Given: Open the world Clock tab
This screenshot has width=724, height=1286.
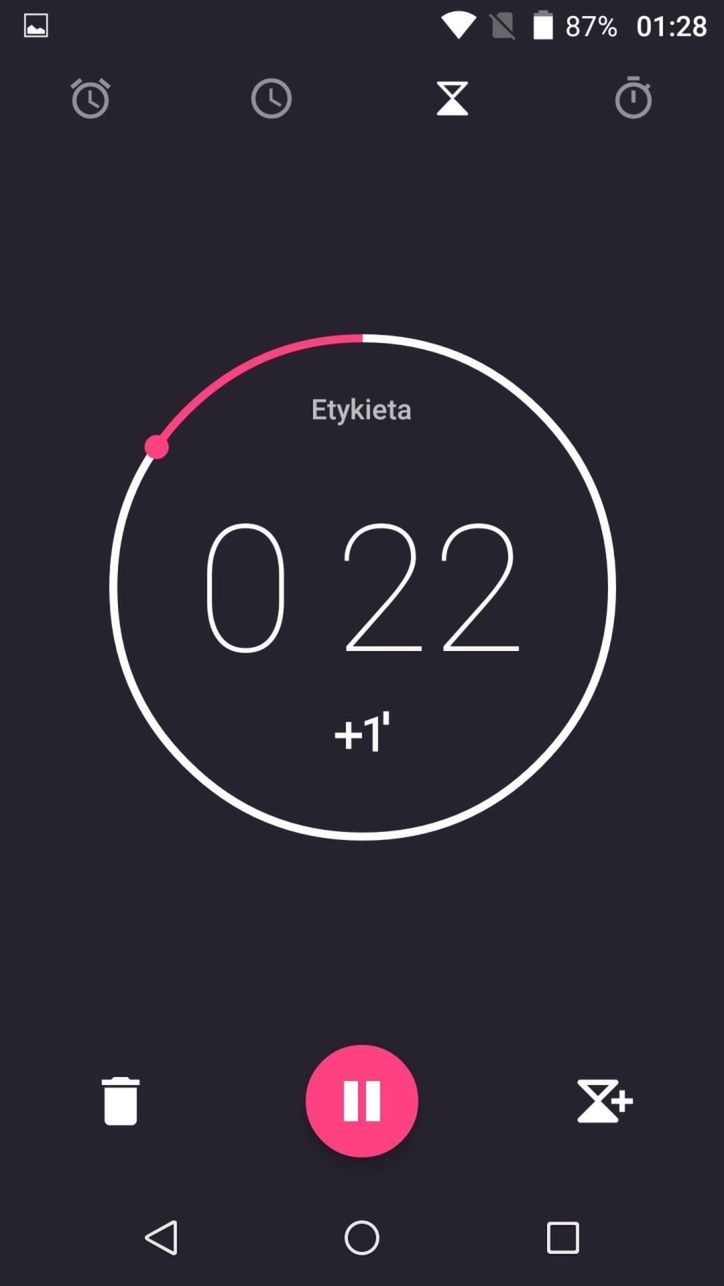Looking at the screenshot, I should point(271,99).
